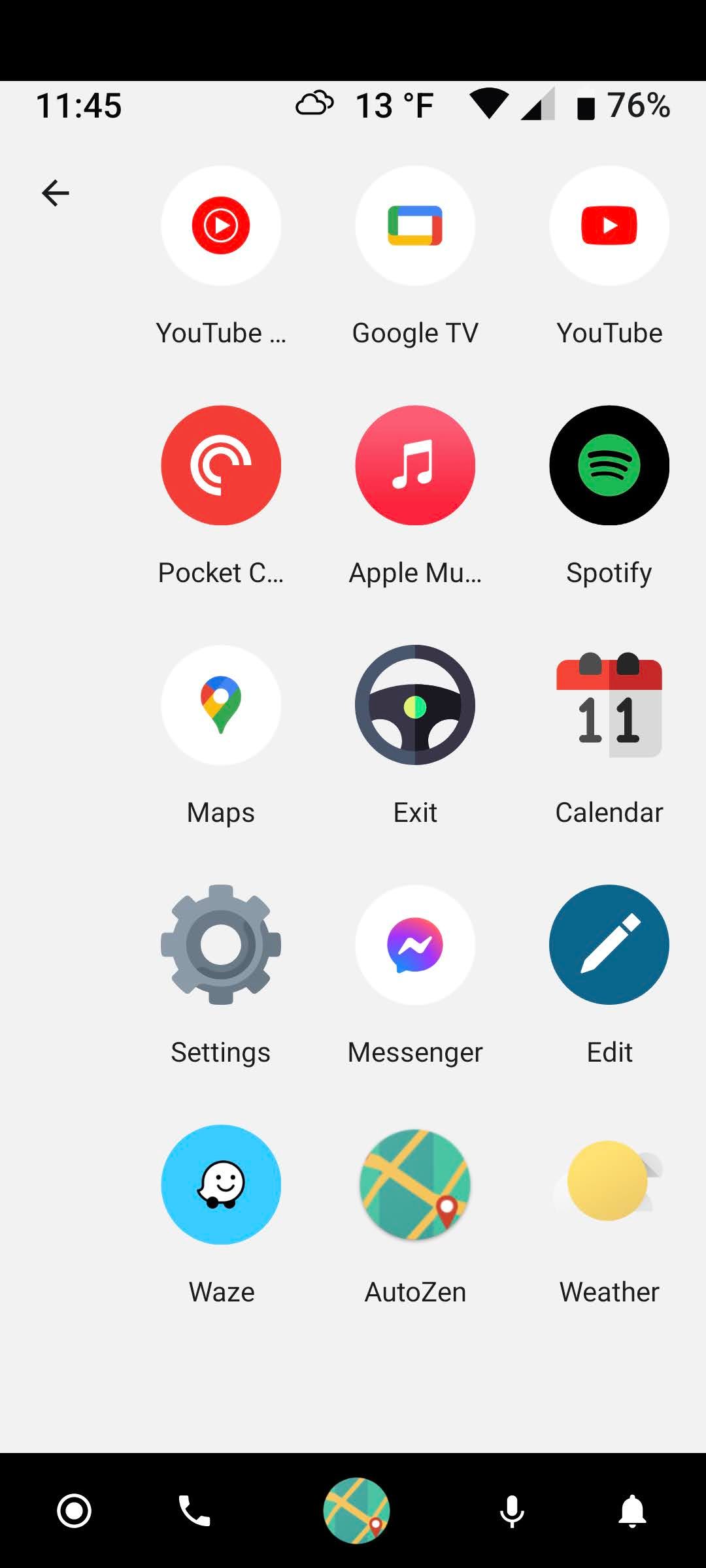The height and width of the screenshot is (1568, 706).
Task: Launch Google TV
Action: (415, 225)
